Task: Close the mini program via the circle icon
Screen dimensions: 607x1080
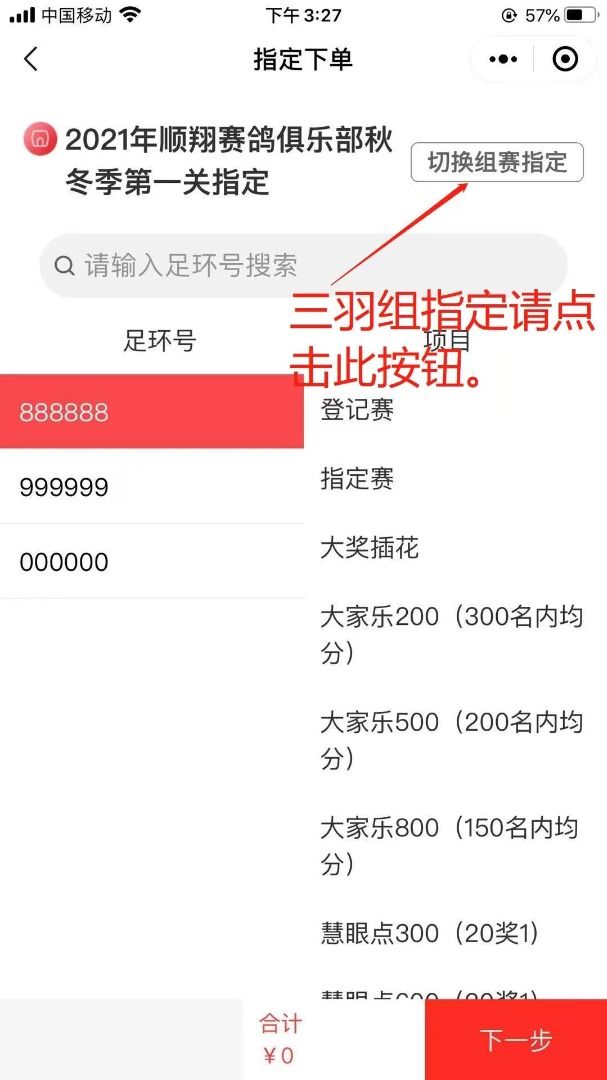Action: (x=565, y=60)
